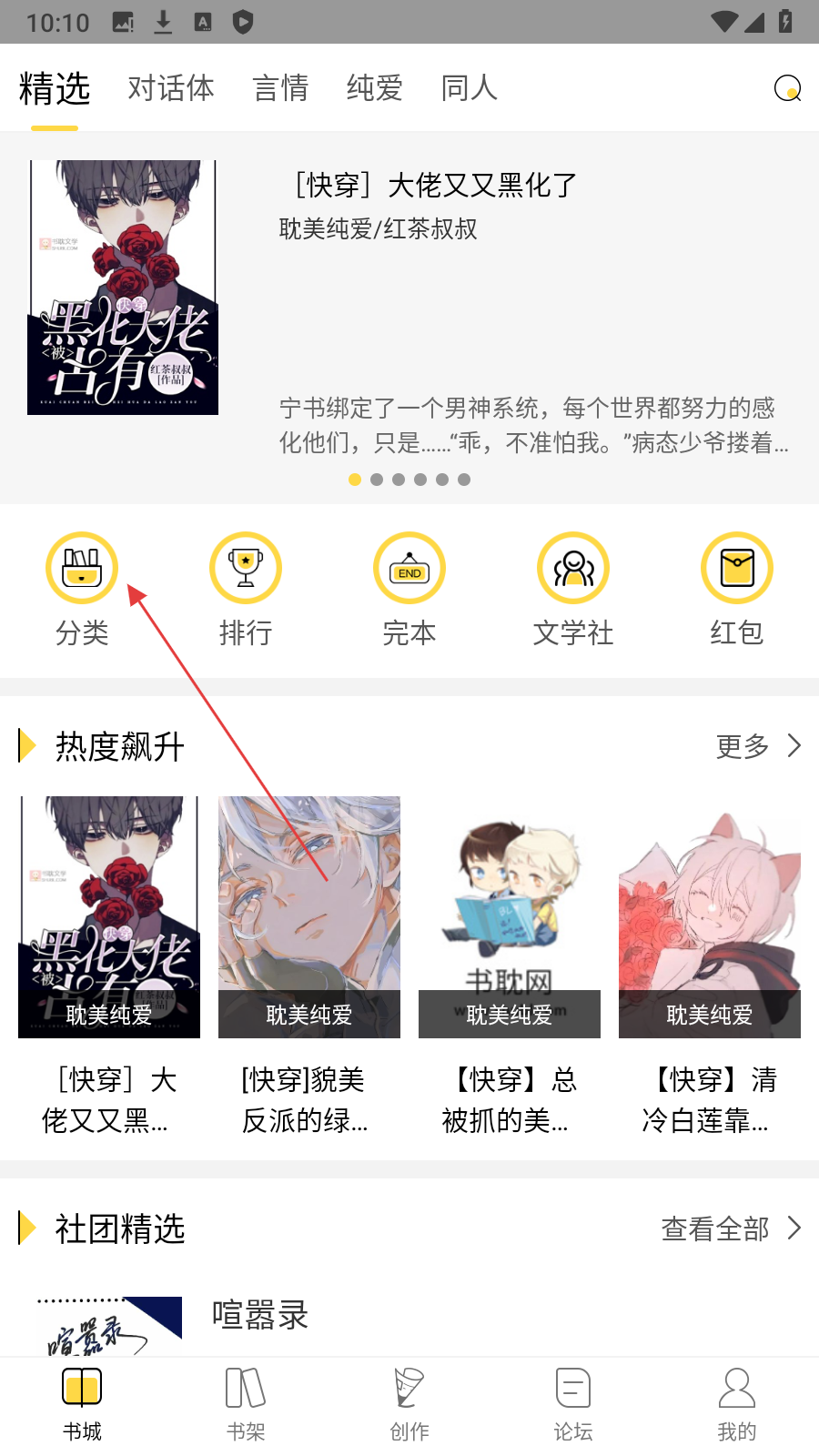Go to the 同人 tab
The width and height of the screenshot is (819, 1456).
point(469,88)
